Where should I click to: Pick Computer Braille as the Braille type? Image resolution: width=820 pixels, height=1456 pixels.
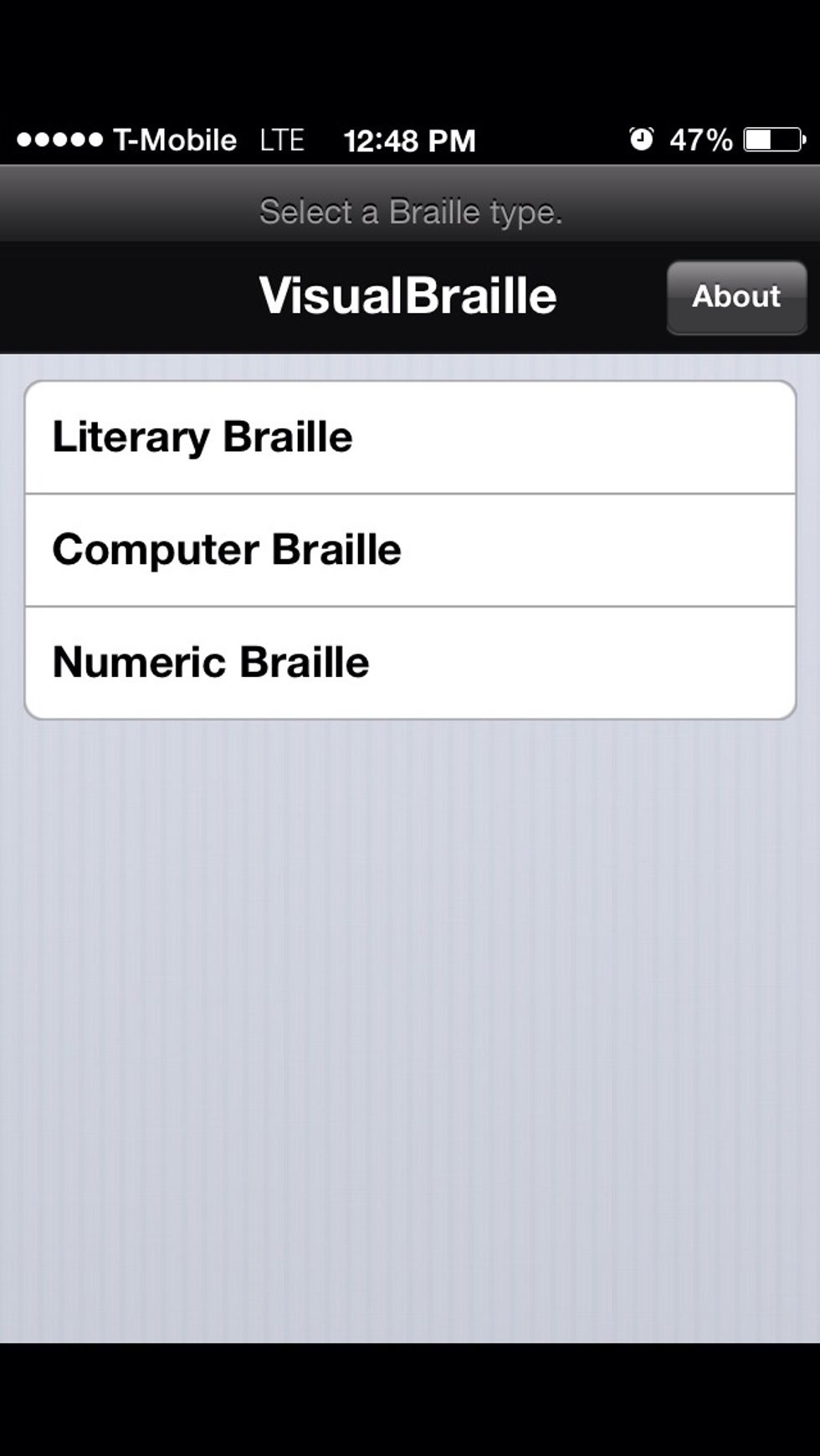pyautogui.click(x=227, y=549)
